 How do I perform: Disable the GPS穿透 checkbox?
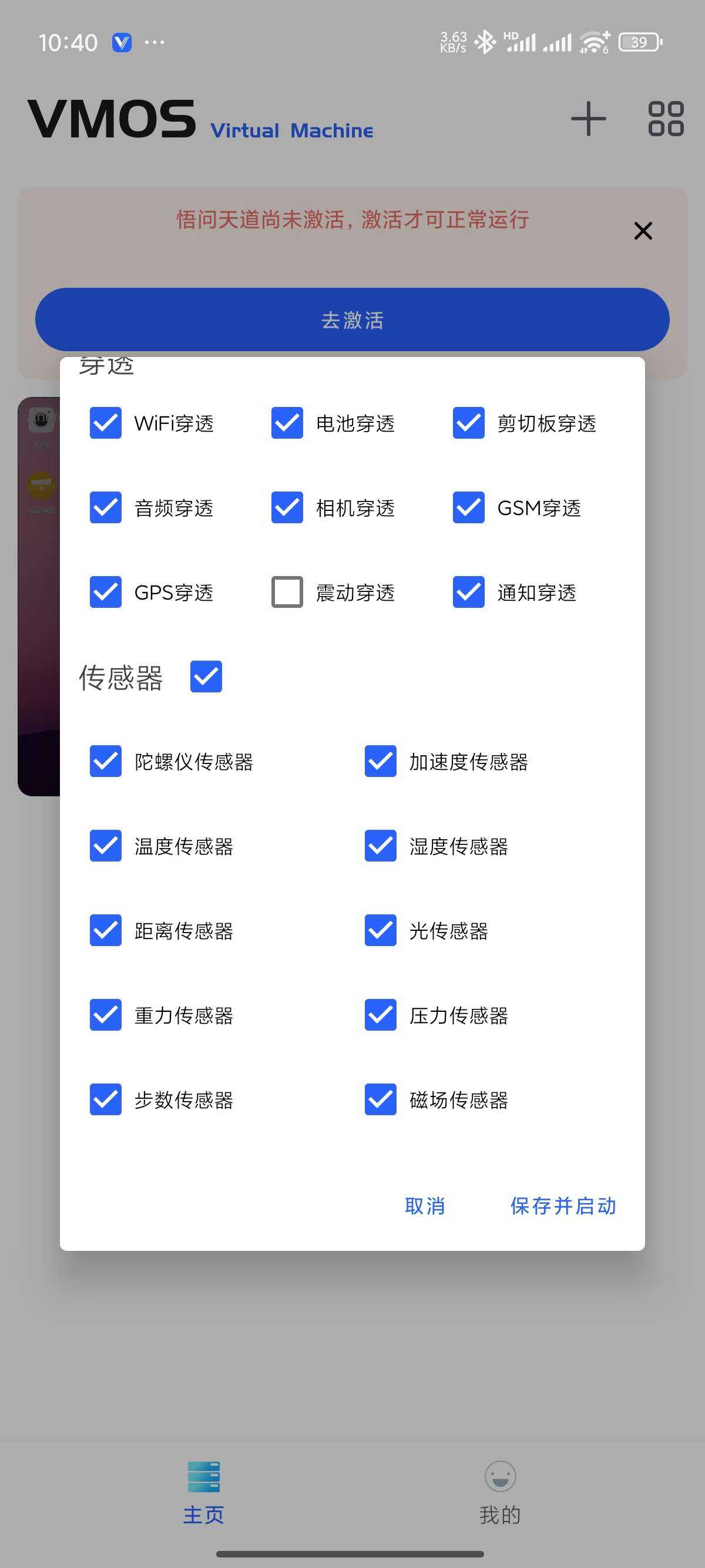105,593
